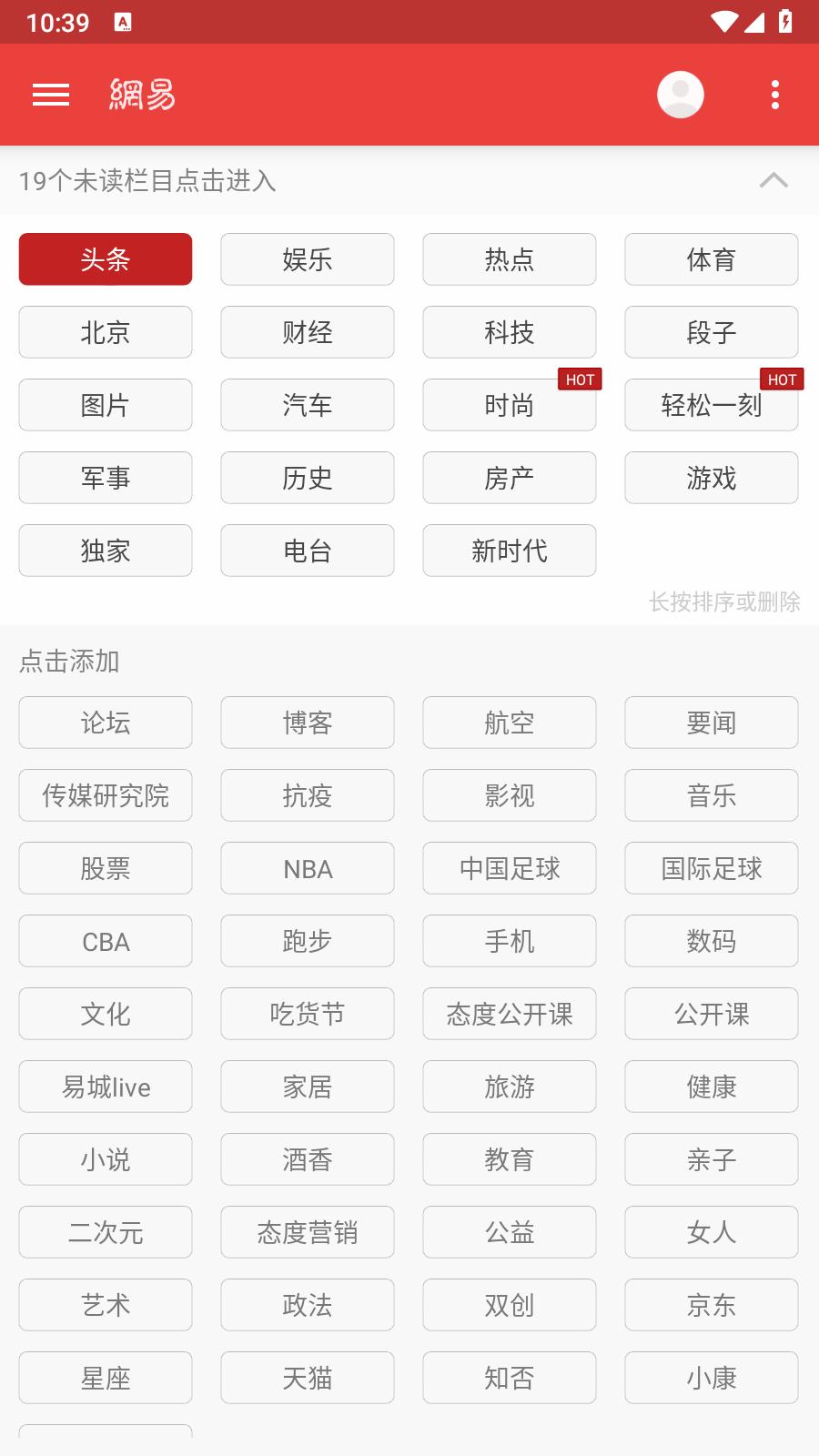The image size is (819, 1456).
Task: Add the 国际足球 channel
Action: 712,868
